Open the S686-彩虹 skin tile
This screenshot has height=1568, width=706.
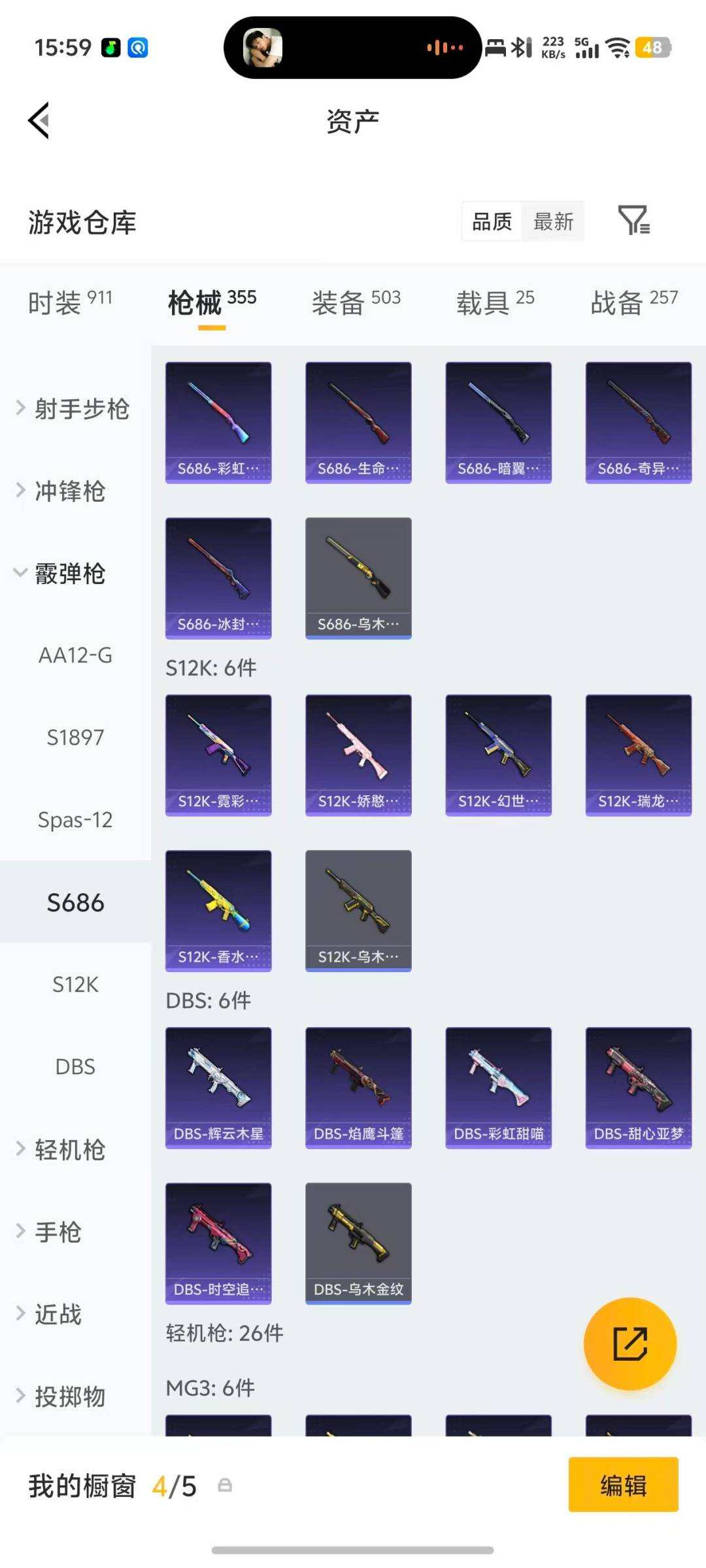click(x=218, y=422)
